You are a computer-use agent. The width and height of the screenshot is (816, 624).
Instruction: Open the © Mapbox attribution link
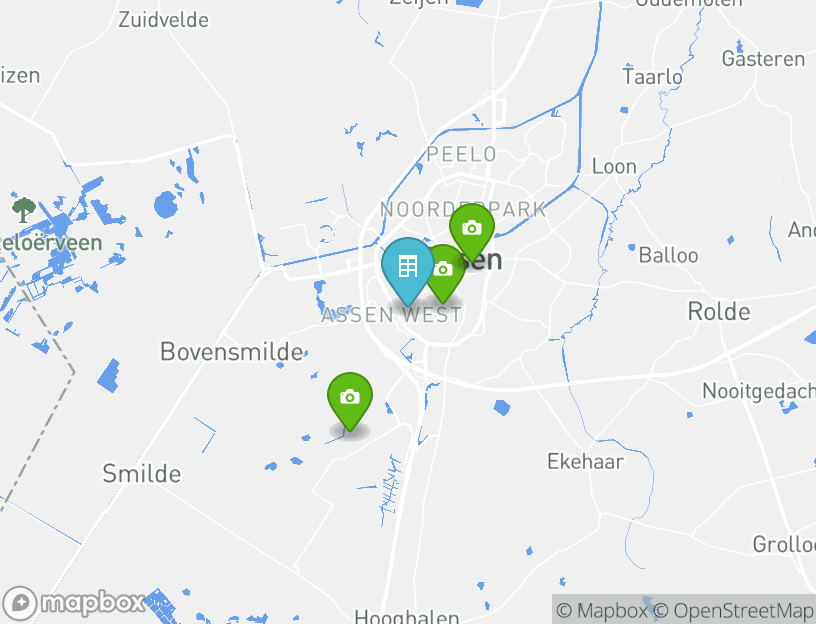click(x=602, y=610)
